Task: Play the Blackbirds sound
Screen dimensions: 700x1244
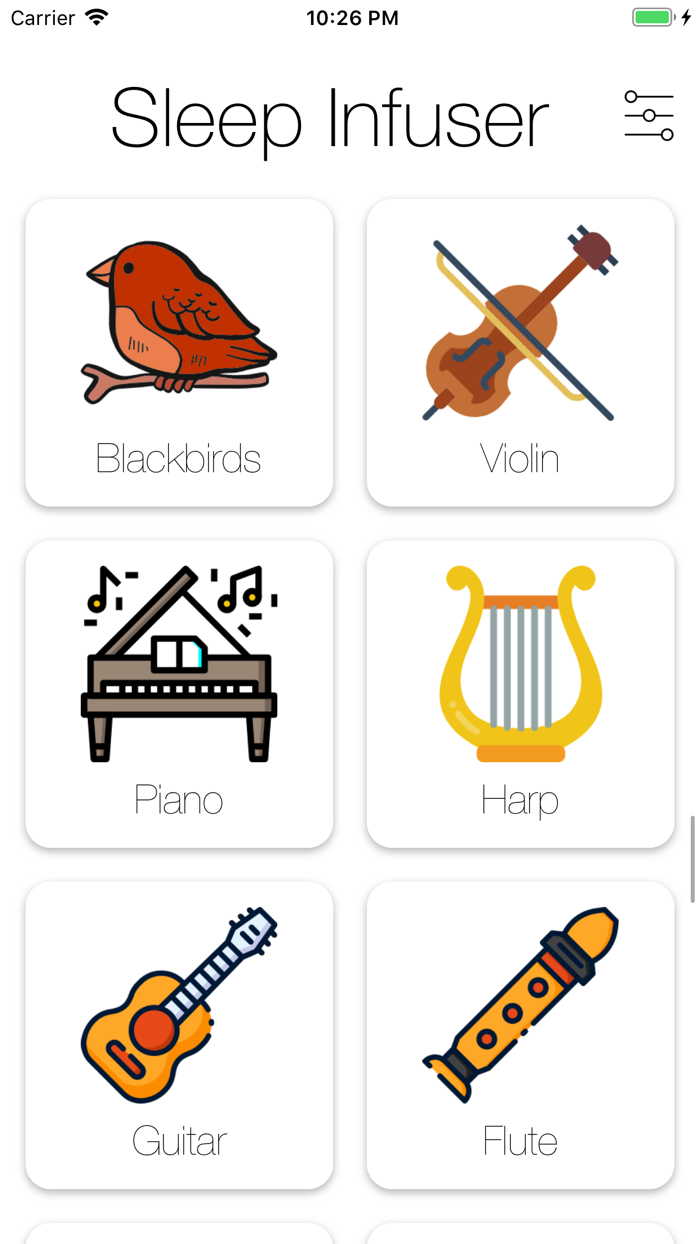Action: [x=179, y=352]
